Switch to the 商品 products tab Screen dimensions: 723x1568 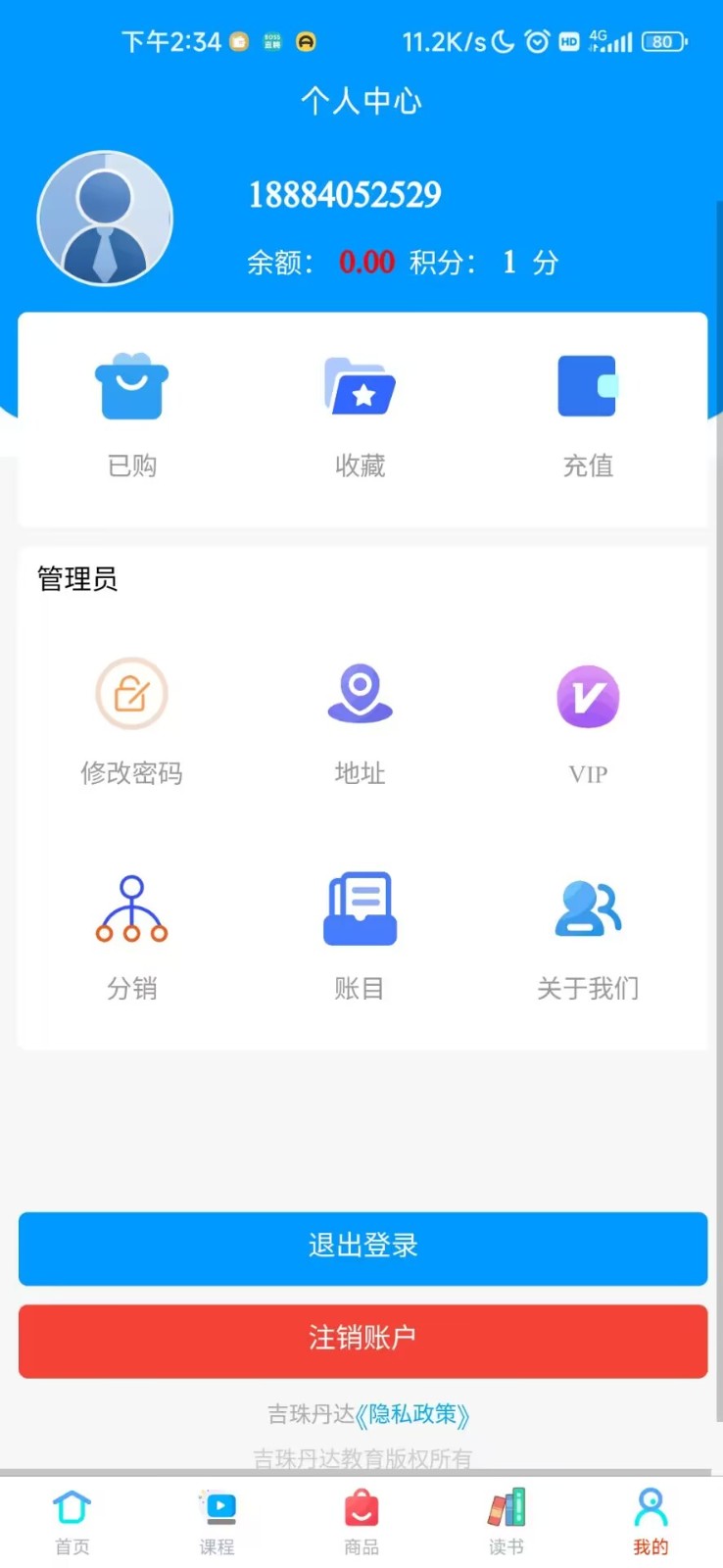point(361,1521)
